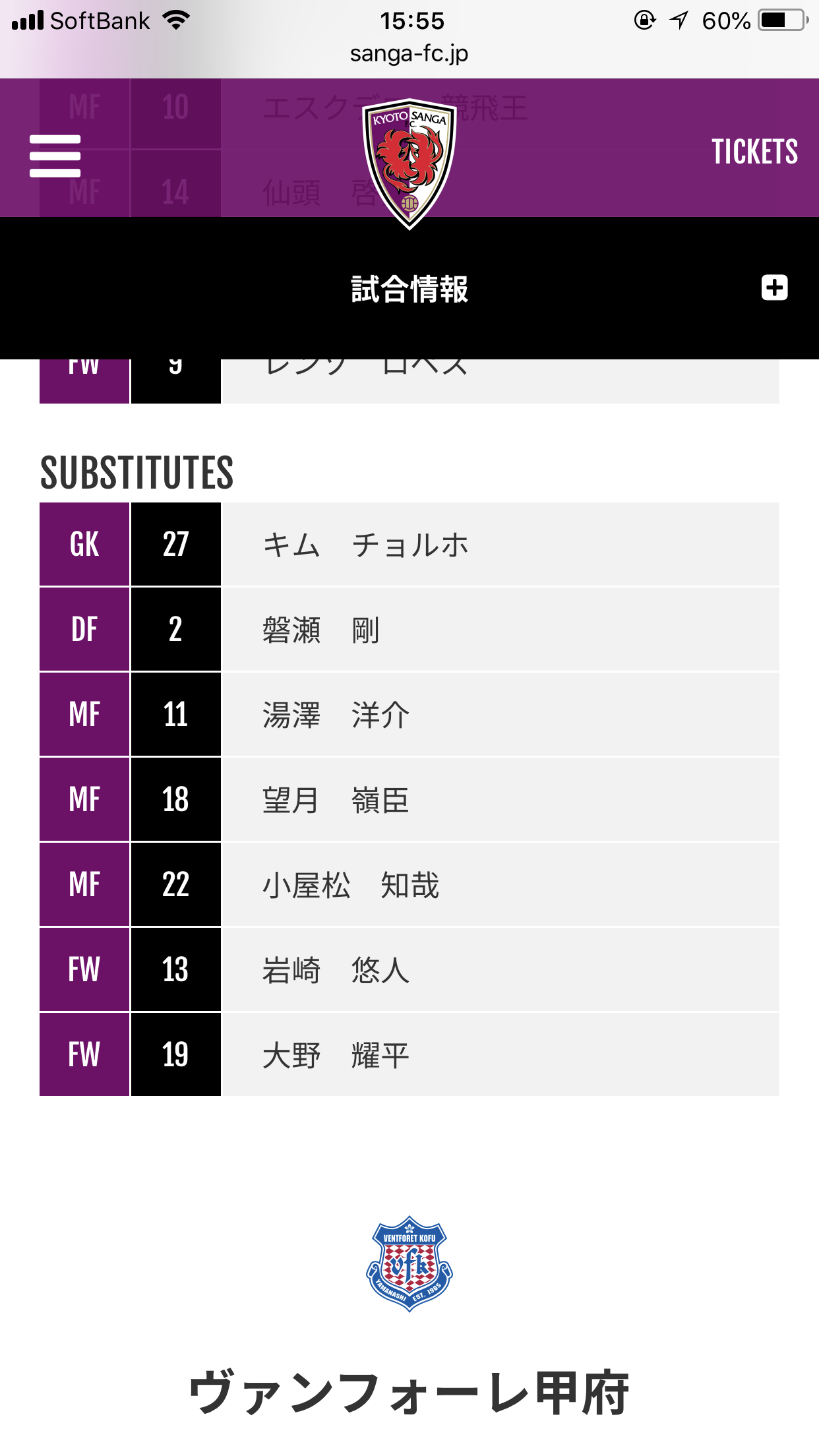819x1456 pixels.
Task: Expand the 試合情報 section with the plus icon
Action: 774,288
